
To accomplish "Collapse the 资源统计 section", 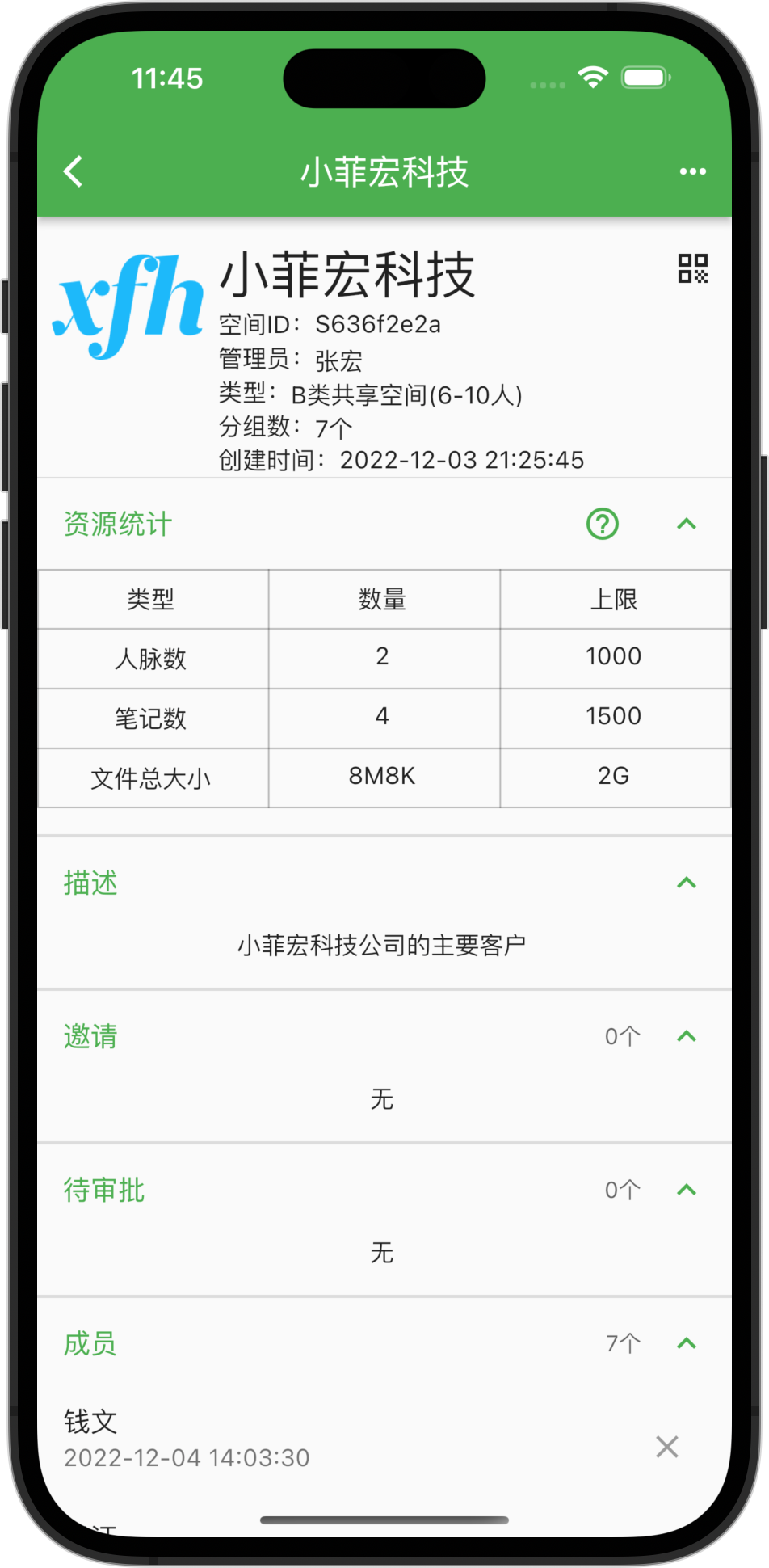I will (686, 524).
